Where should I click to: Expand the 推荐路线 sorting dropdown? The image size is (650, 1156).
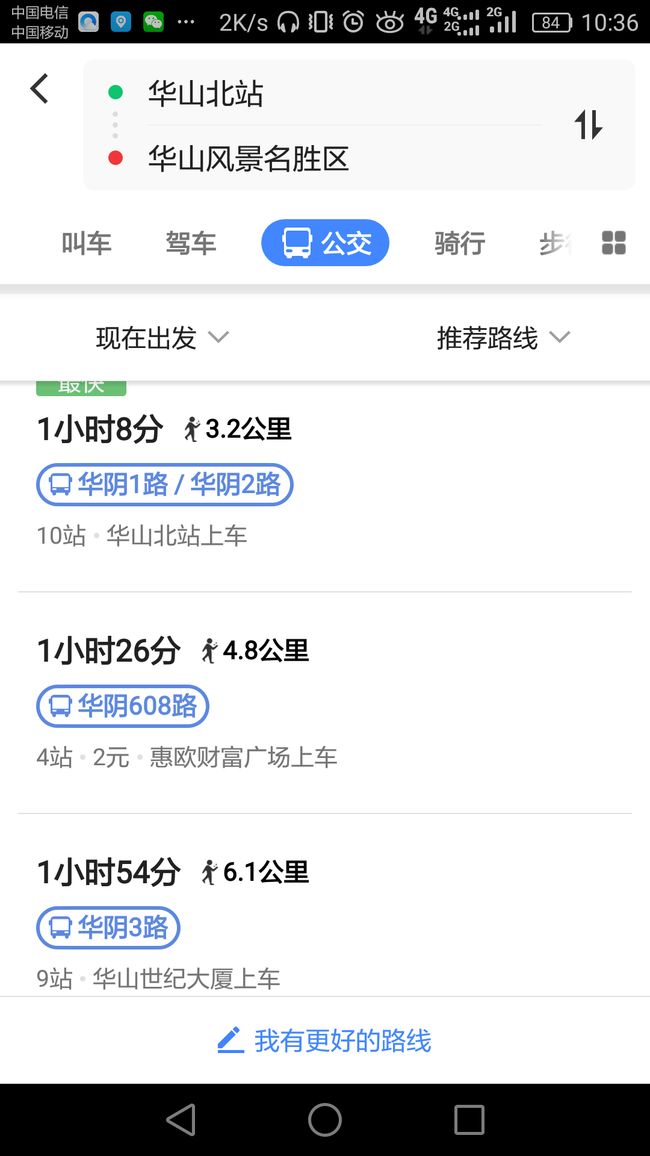pos(503,338)
